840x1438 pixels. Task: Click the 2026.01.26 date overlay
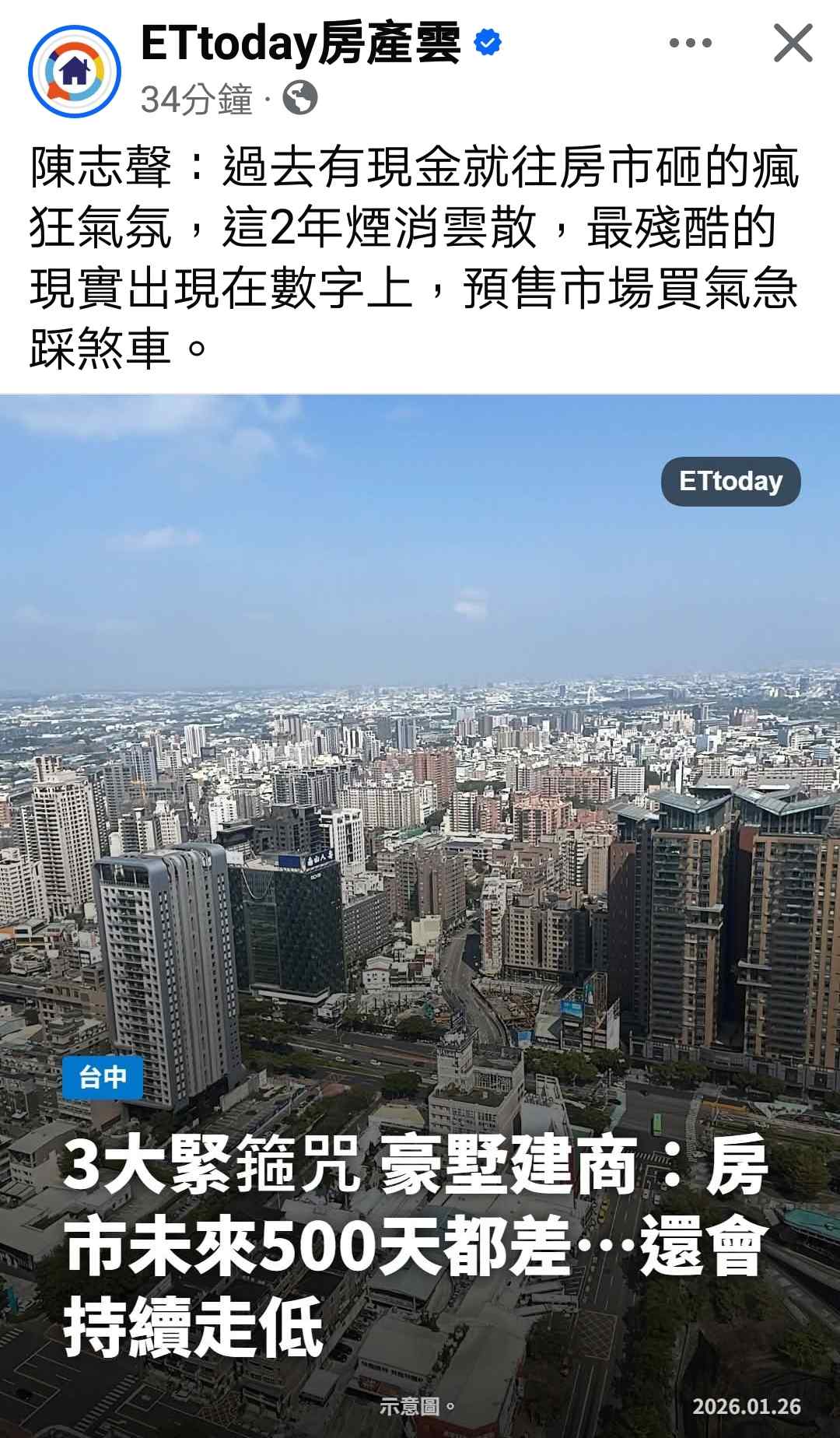click(x=747, y=1405)
